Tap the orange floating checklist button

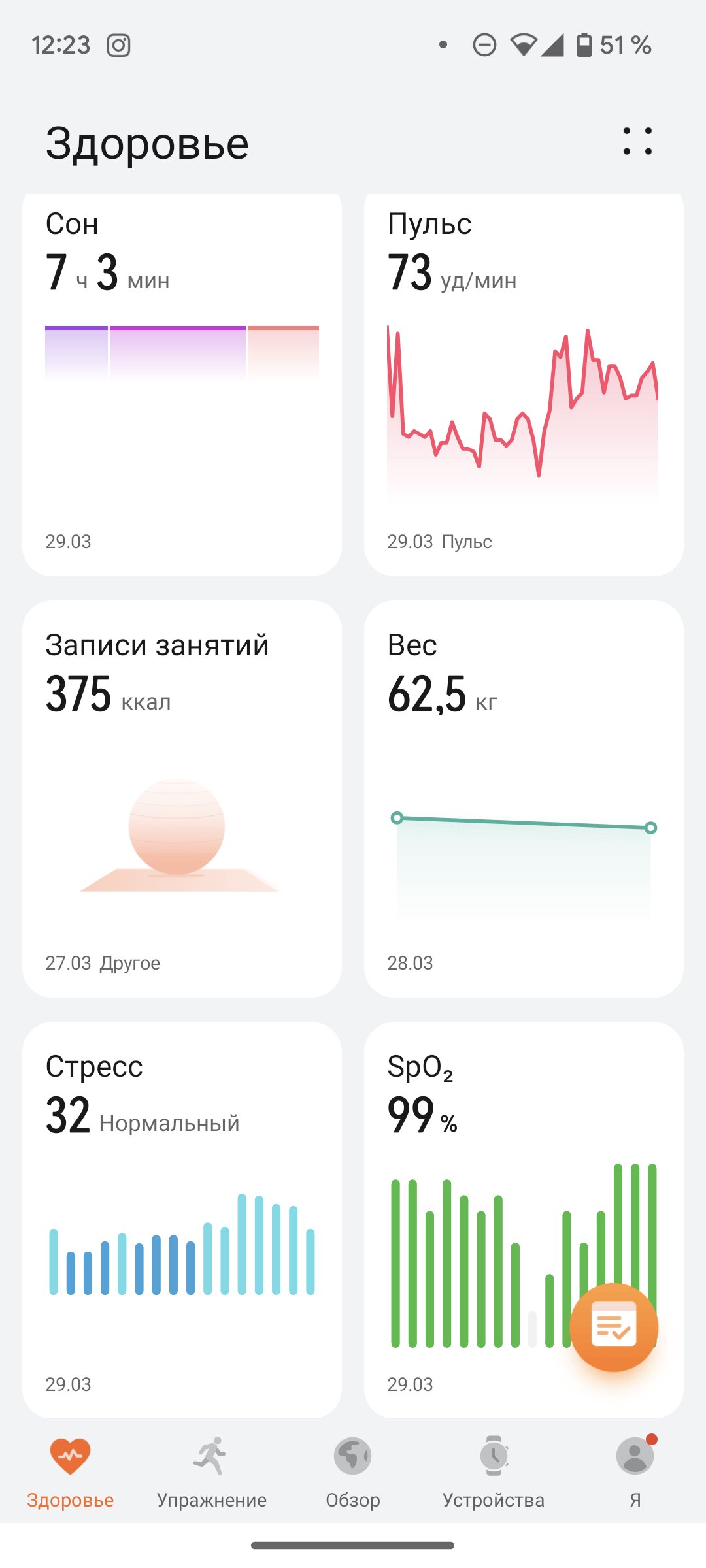[x=613, y=1327]
